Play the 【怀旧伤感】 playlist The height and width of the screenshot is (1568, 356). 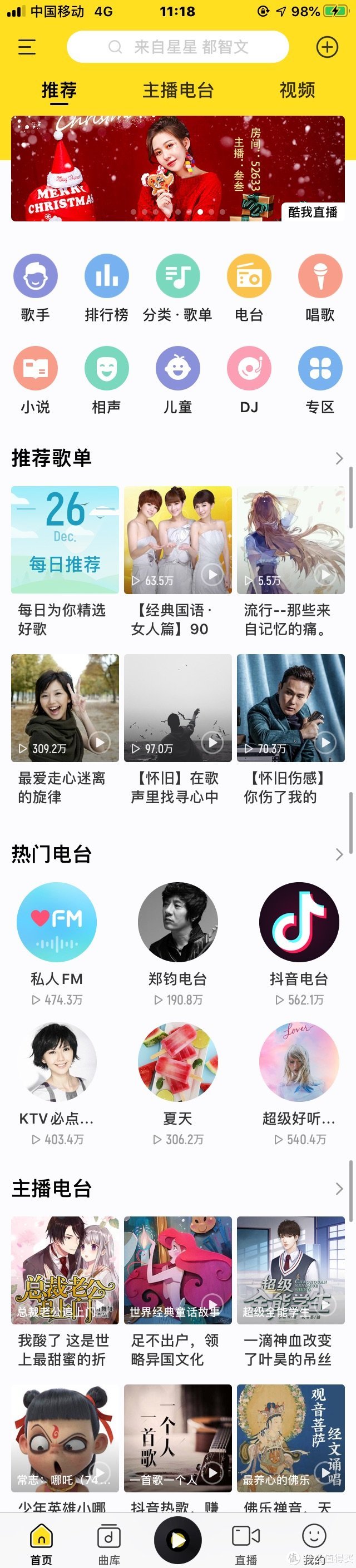(x=326, y=742)
